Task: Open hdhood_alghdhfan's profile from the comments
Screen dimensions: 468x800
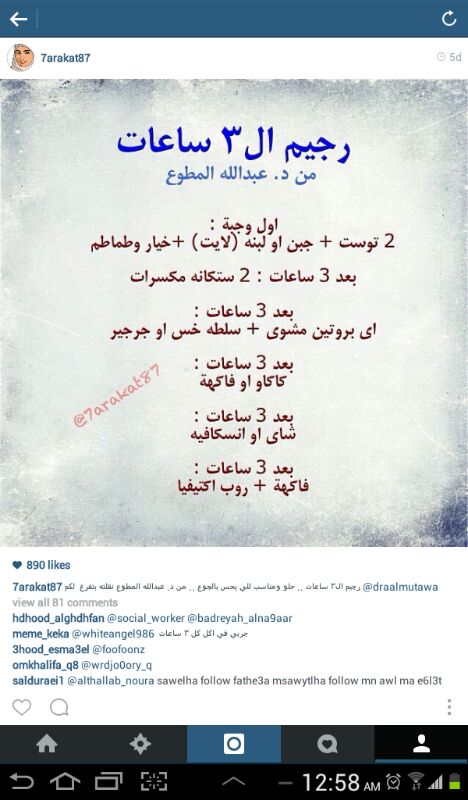Action: (58, 618)
